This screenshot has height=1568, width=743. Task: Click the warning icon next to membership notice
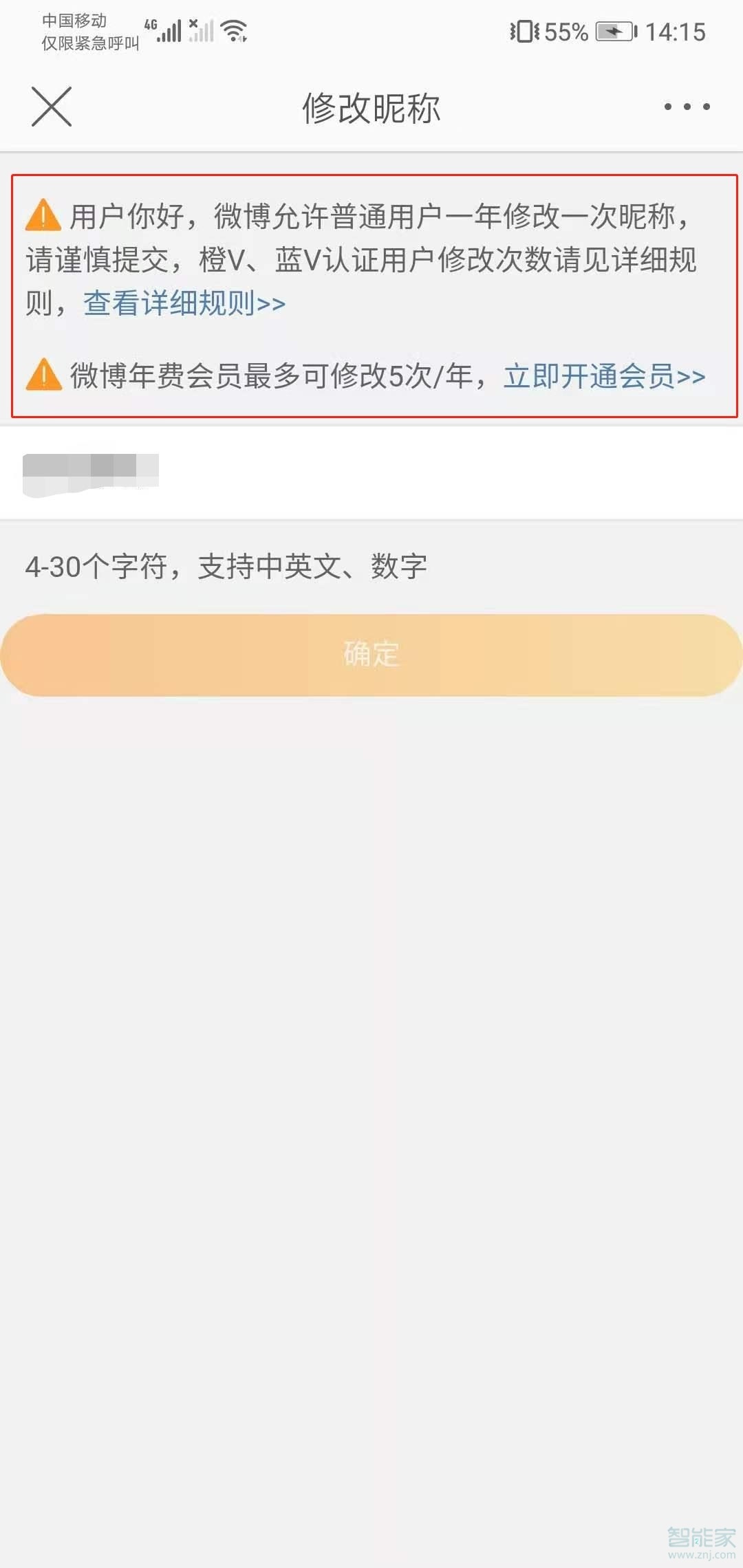point(43,375)
